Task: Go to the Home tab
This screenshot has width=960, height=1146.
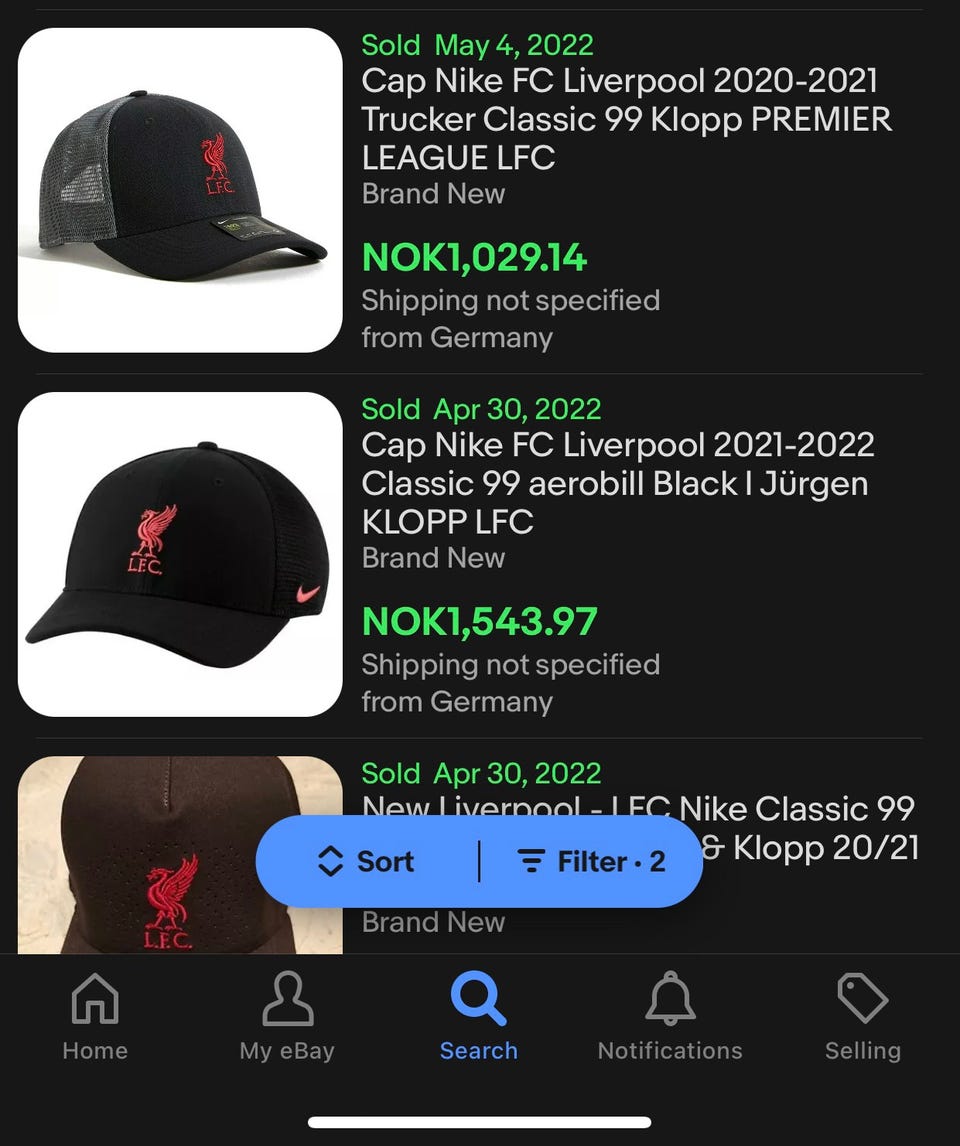Action: 95,1017
